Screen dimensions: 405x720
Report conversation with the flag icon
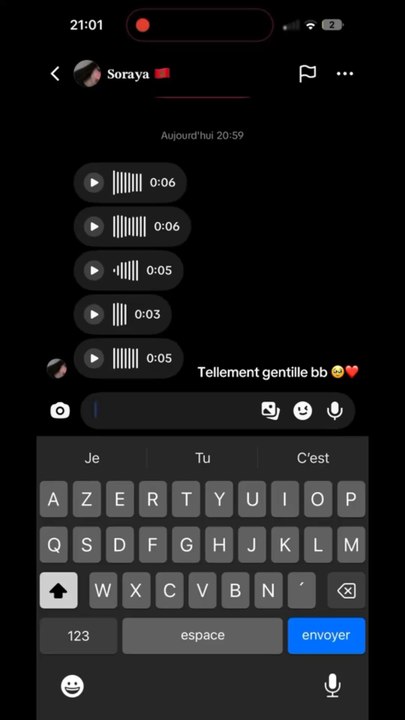point(307,73)
